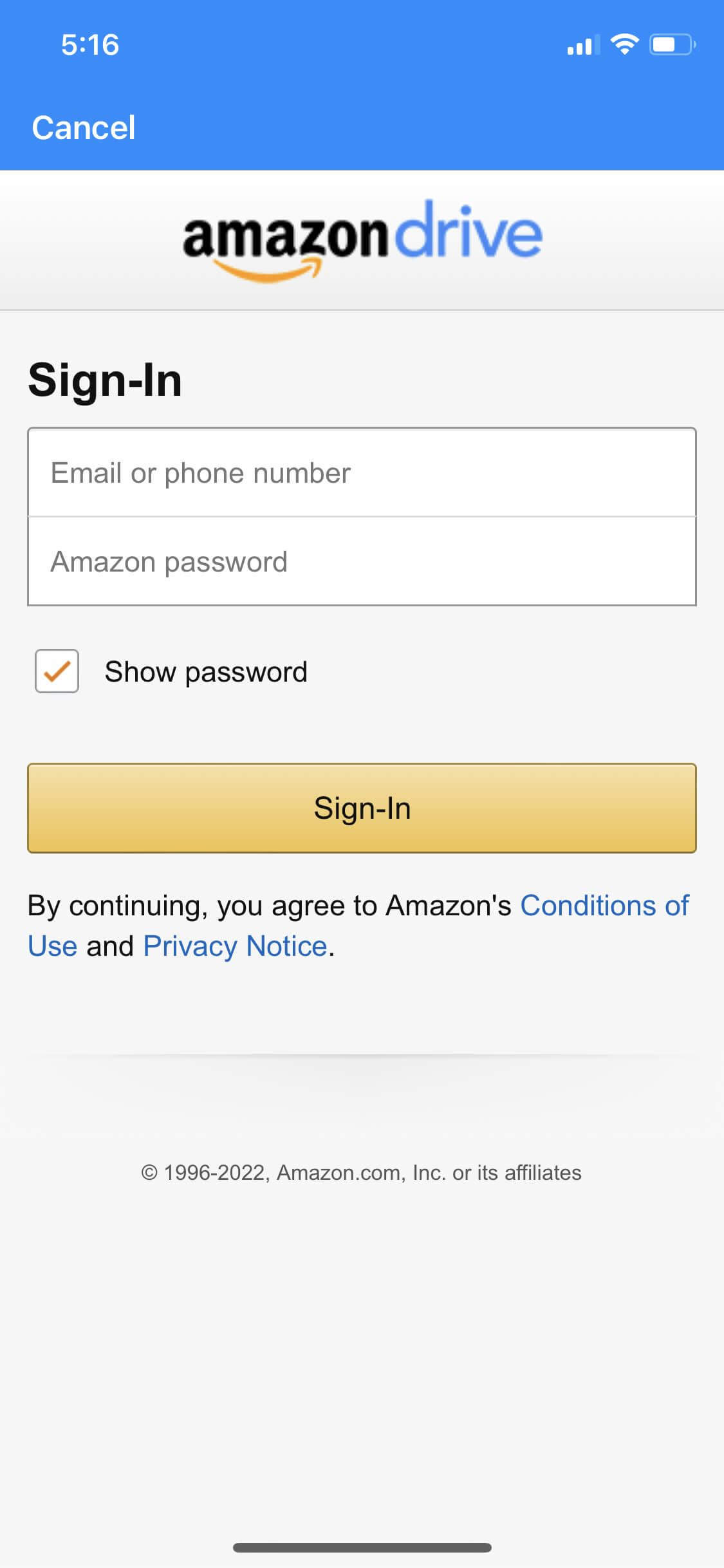Tap the Email or phone number field
Viewport: 724px width, 1568px height.
pos(362,472)
